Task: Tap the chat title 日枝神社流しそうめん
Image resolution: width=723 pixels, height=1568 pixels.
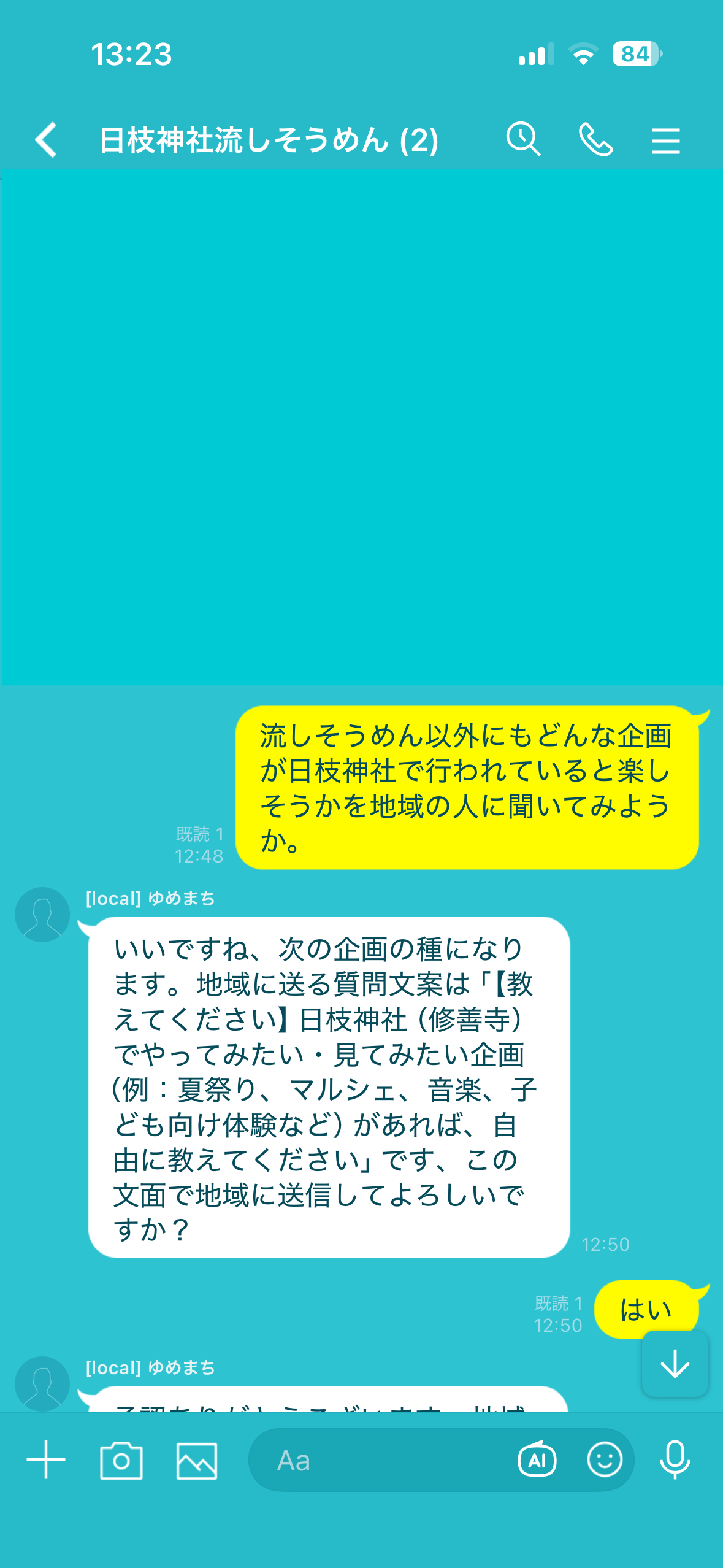Action: (268, 140)
